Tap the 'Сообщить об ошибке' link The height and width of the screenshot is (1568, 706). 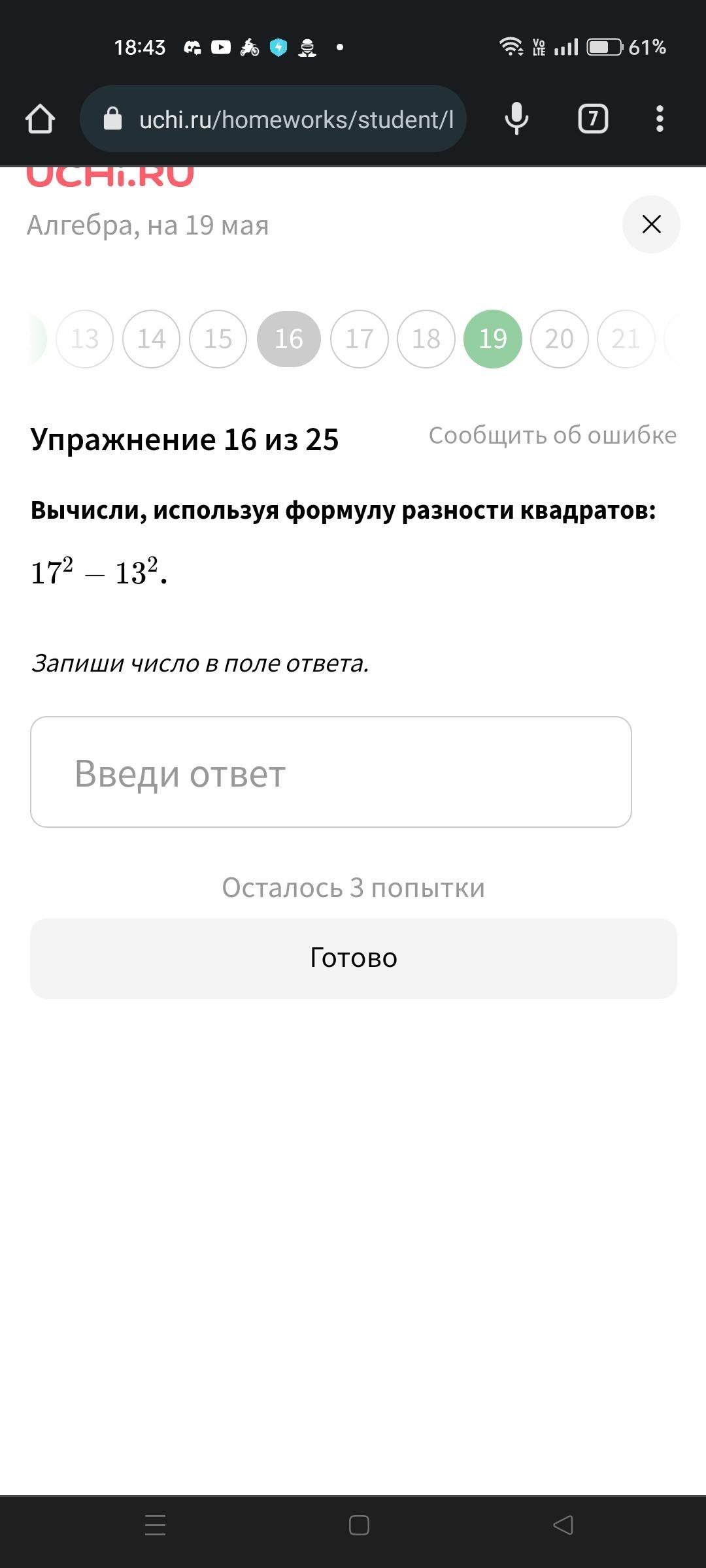click(552, 435)
